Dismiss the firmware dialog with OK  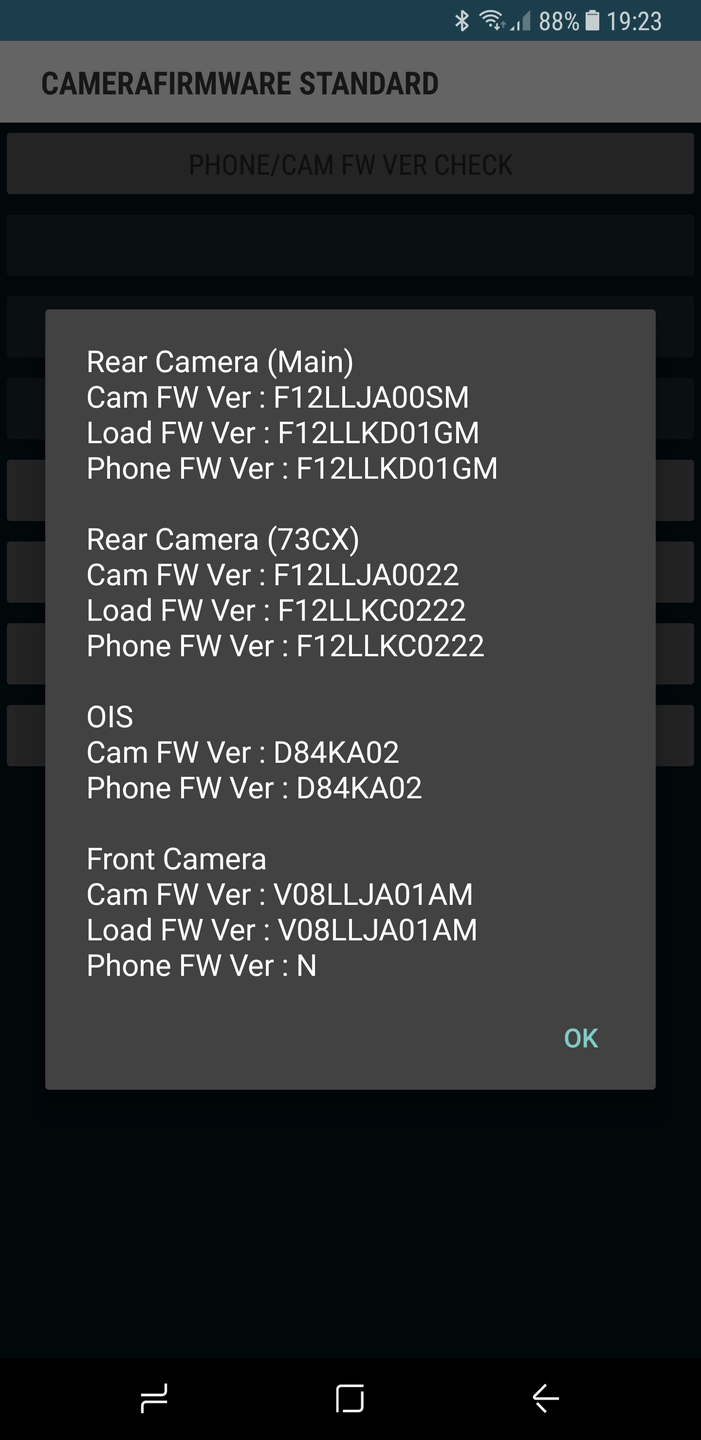click(x=580, y=1038)
